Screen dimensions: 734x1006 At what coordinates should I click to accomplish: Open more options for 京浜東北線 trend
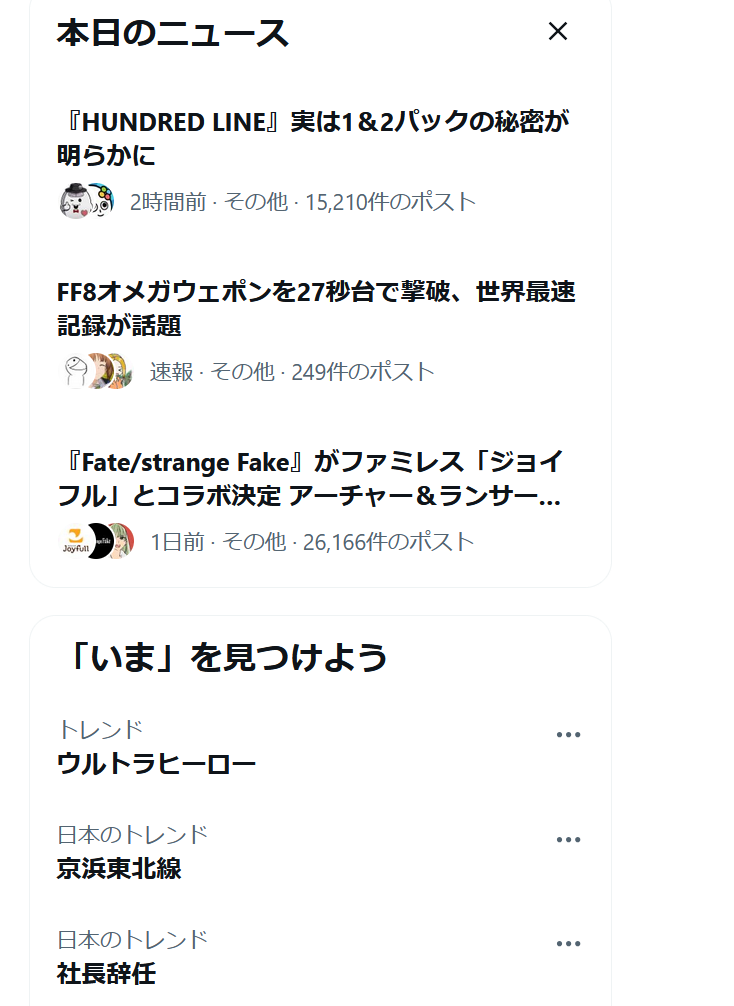568,840
